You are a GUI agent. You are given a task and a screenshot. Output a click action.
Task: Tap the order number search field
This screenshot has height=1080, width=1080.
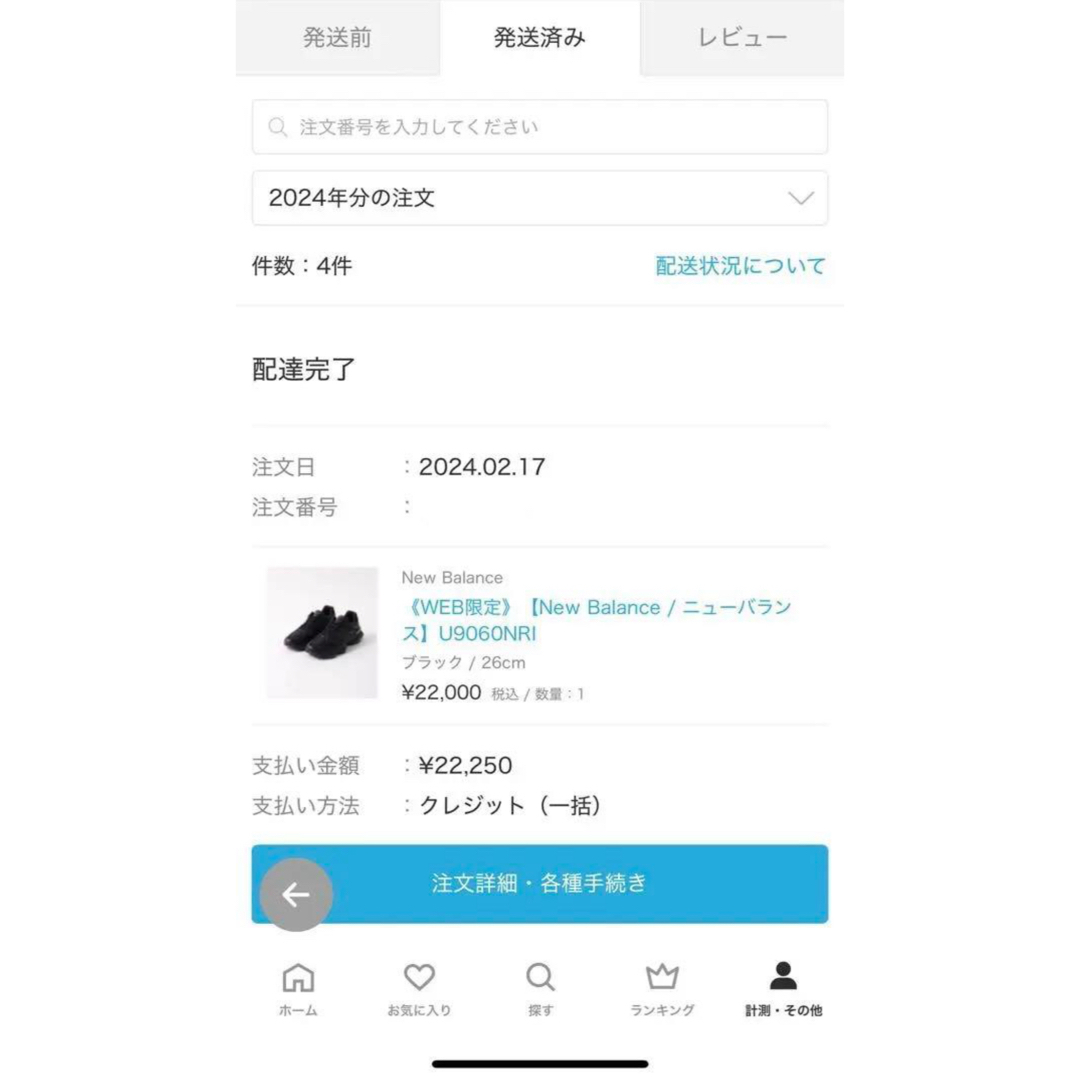click(x=539, y=127)
